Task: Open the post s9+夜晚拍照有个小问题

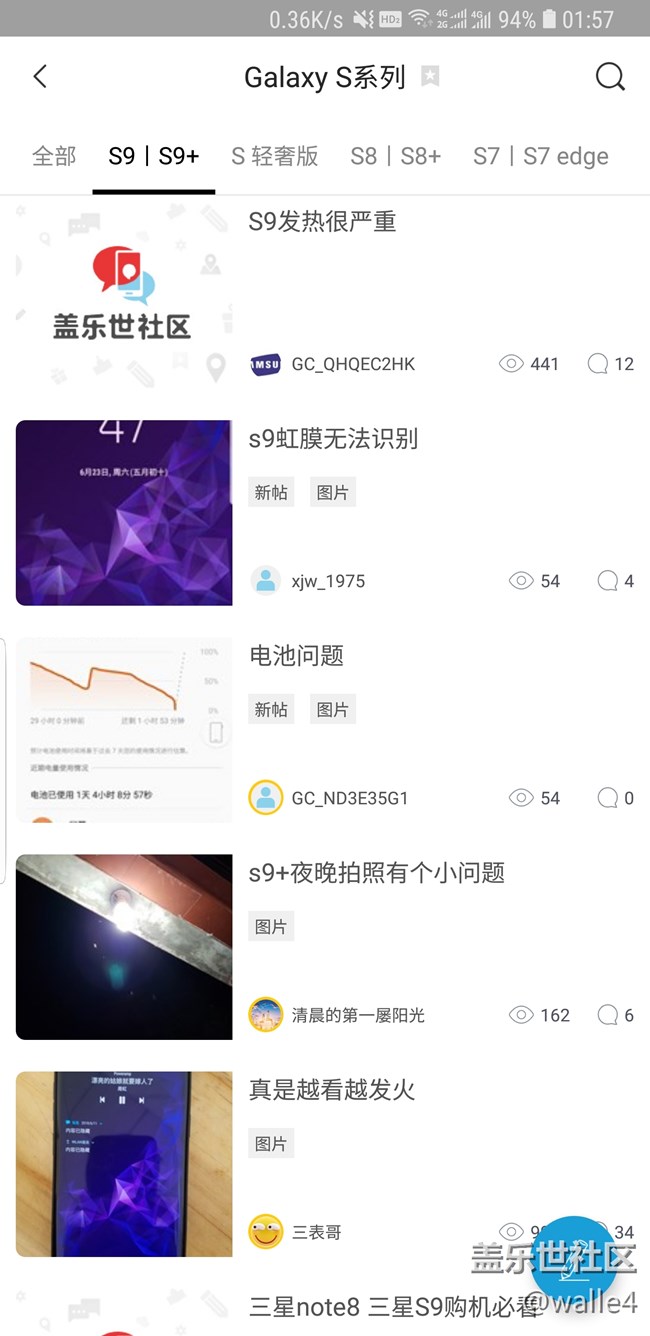Action: (376, 873)
